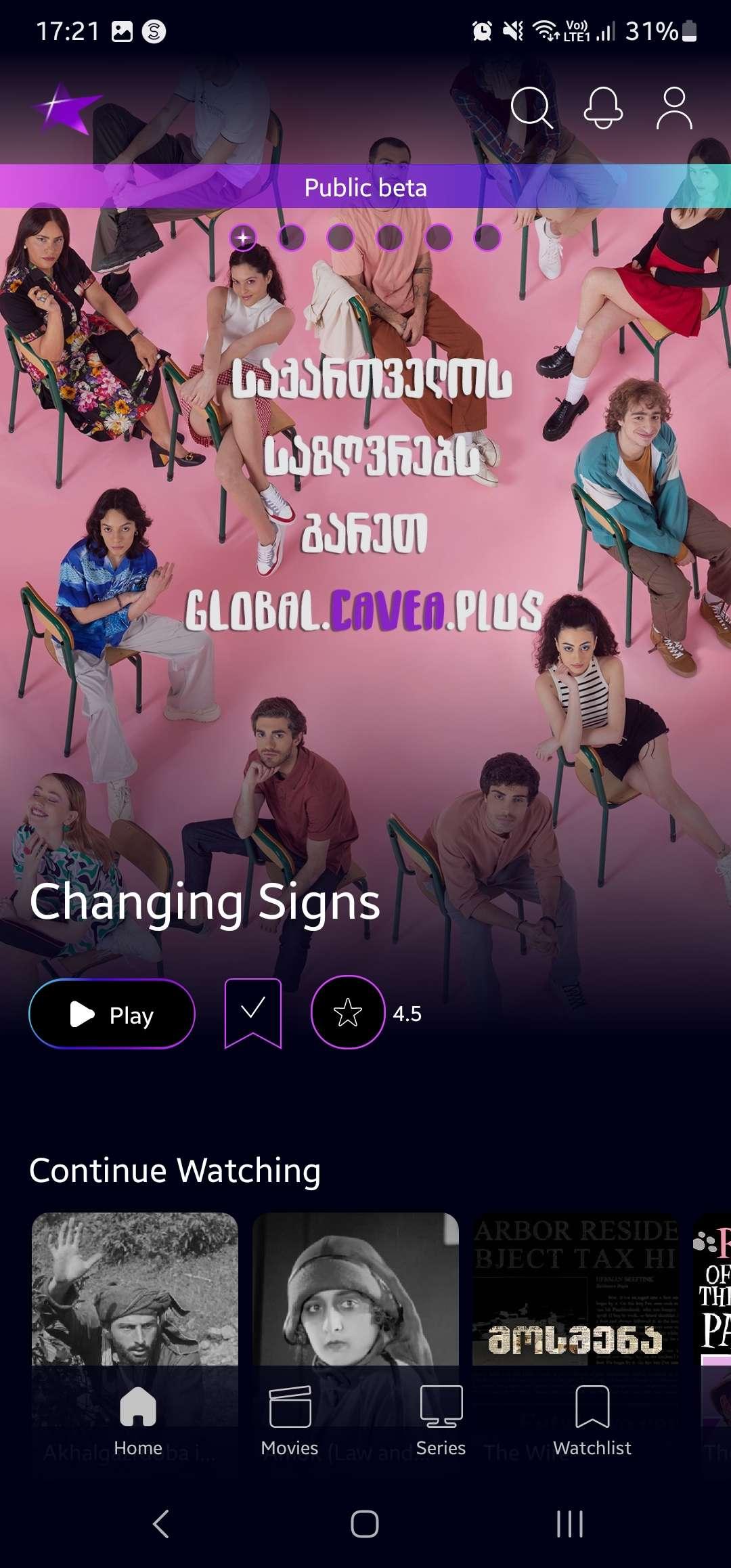The height and width of the screenshot is (1568, 731).
Task: Resume the film with the man raising his hand
Action: [x=135, y=1320]
